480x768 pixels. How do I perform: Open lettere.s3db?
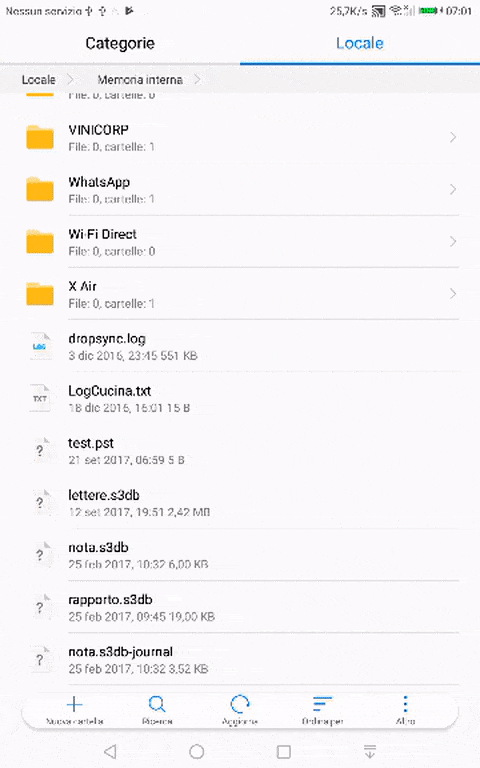click(x=240, y=503)
